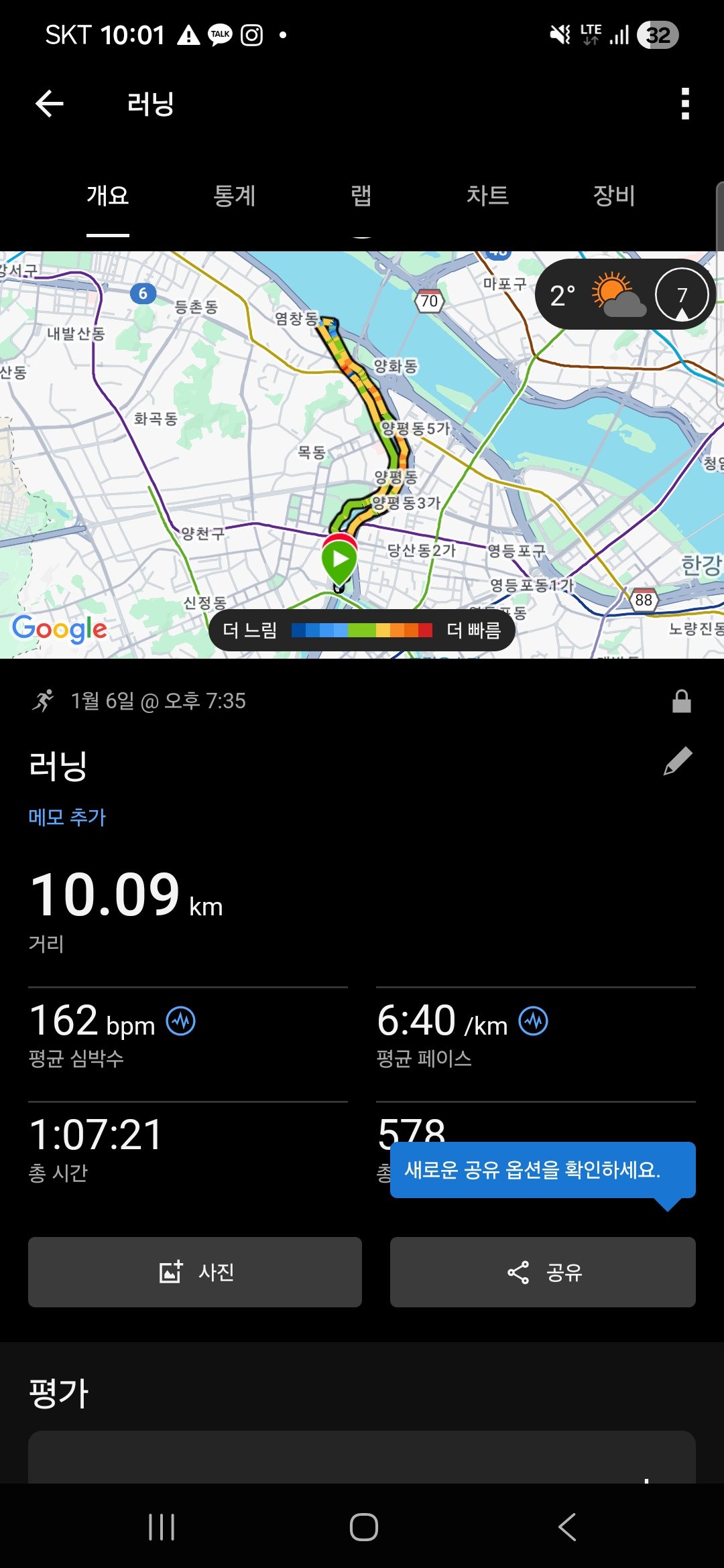Tap the back arrow to exit the activity

point(48,102)
